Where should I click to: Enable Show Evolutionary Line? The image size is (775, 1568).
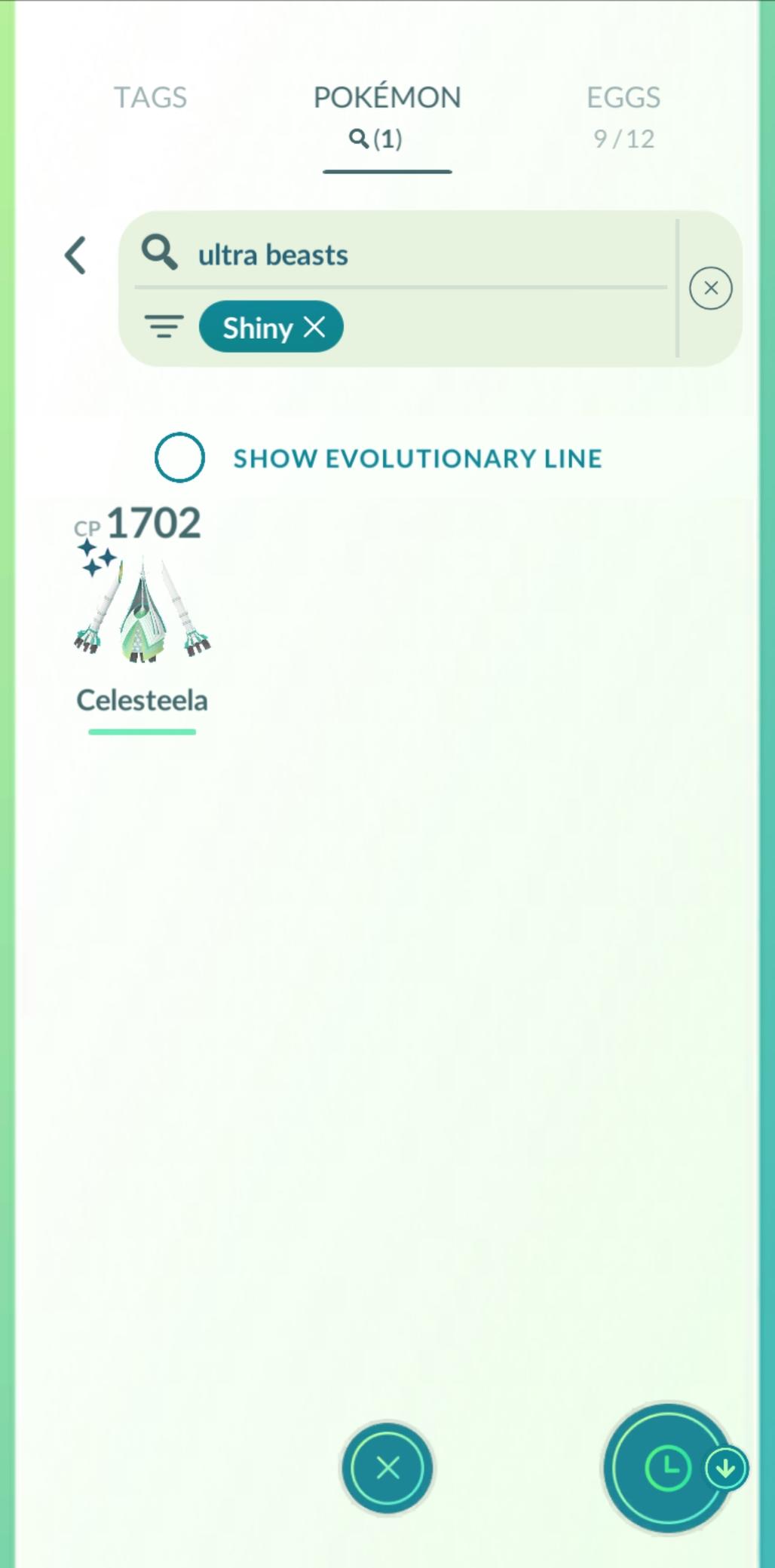(x=179, y=457)
